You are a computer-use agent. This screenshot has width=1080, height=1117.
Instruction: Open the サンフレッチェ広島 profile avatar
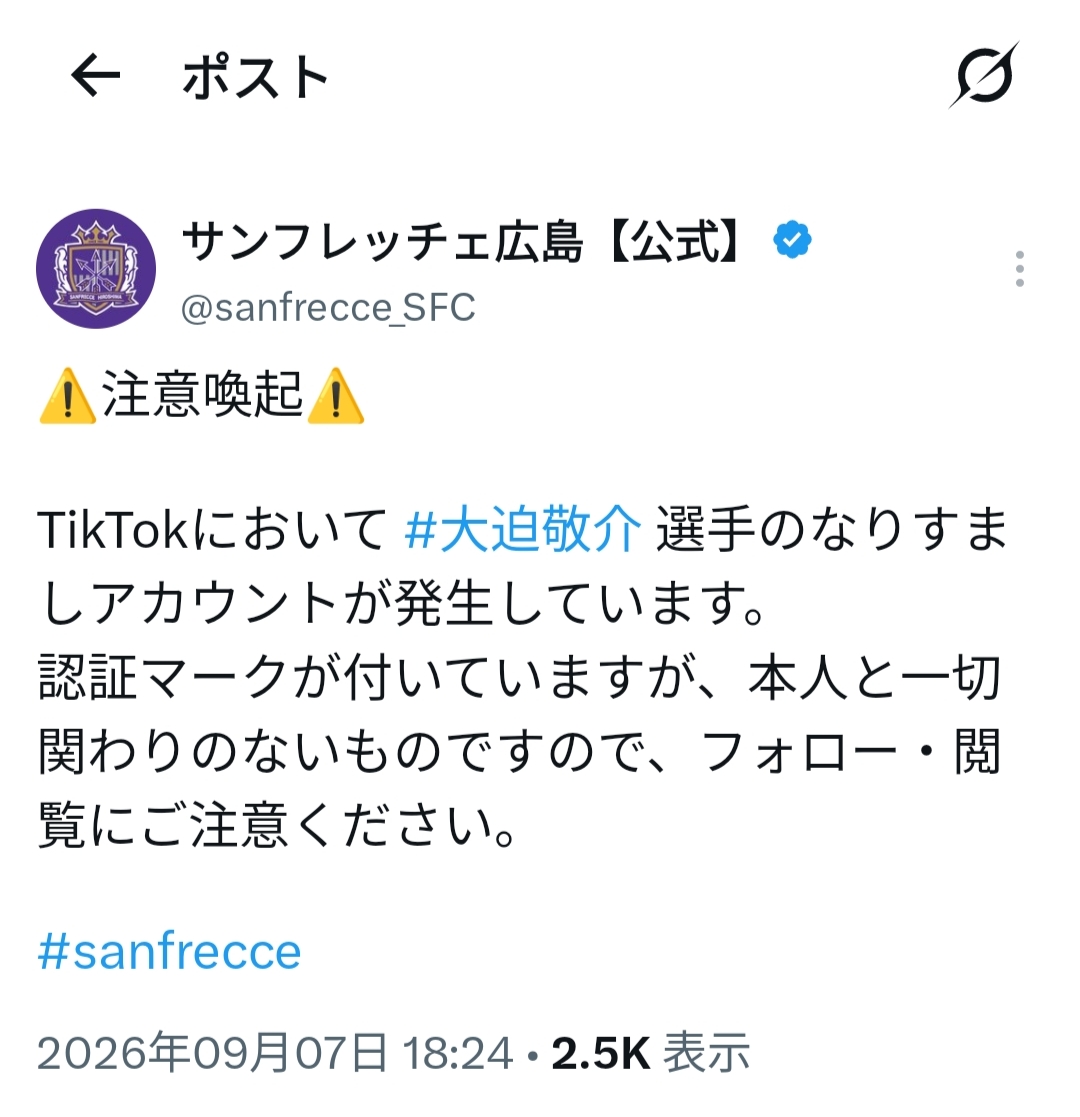(95, 269)
